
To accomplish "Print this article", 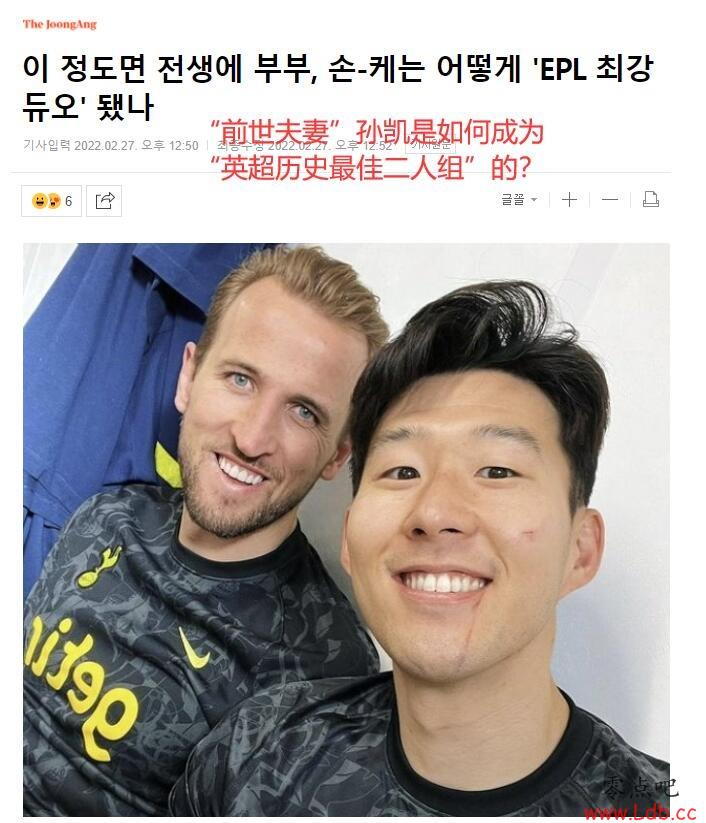I will coord(651,200).
